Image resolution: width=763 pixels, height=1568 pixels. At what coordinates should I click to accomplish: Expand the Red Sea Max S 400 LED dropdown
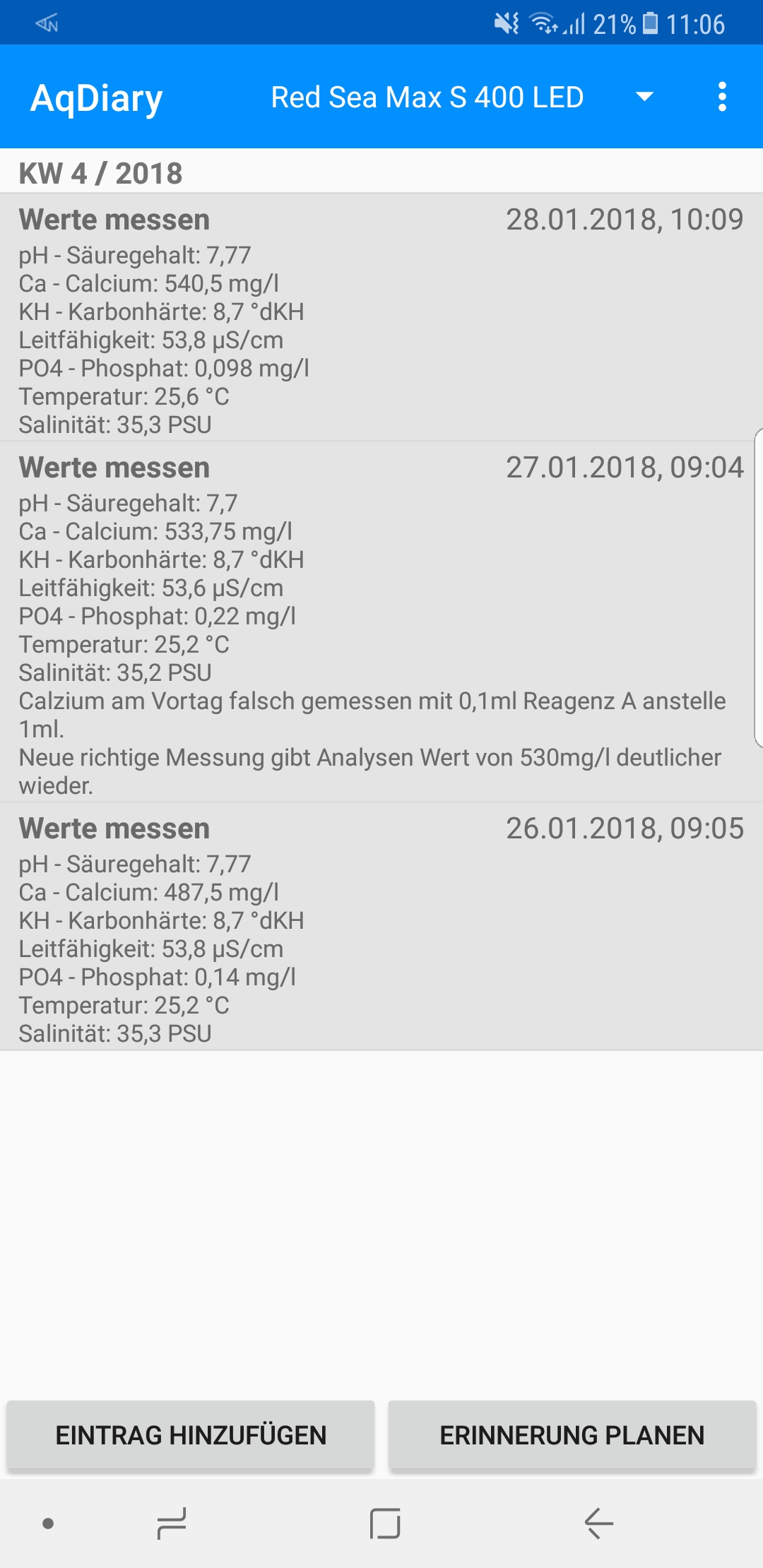point(463,97)
